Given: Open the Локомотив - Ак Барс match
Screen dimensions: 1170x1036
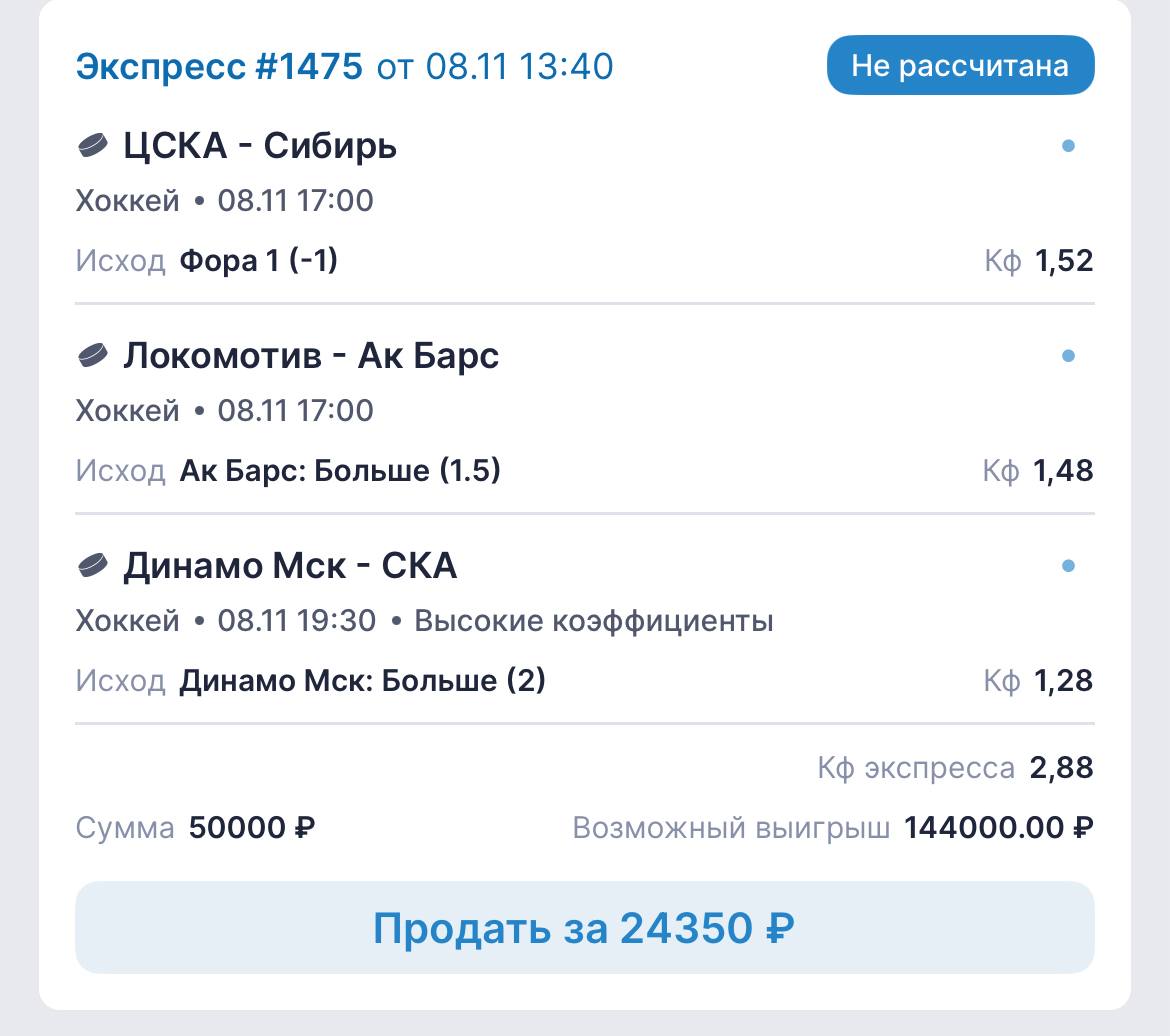Looking at the screenshot, I should tap(310, 356).
